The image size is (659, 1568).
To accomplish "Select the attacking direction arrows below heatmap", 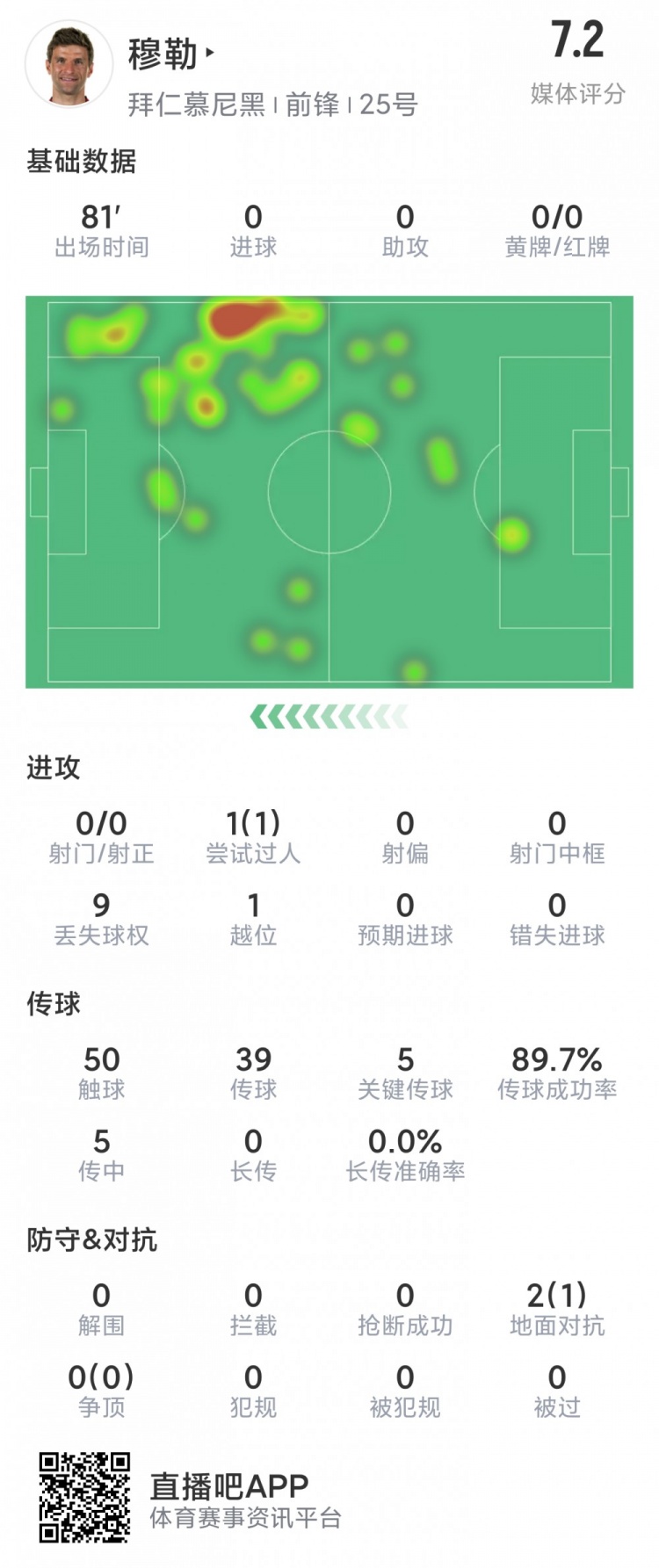I will click(x=329, y=717).
